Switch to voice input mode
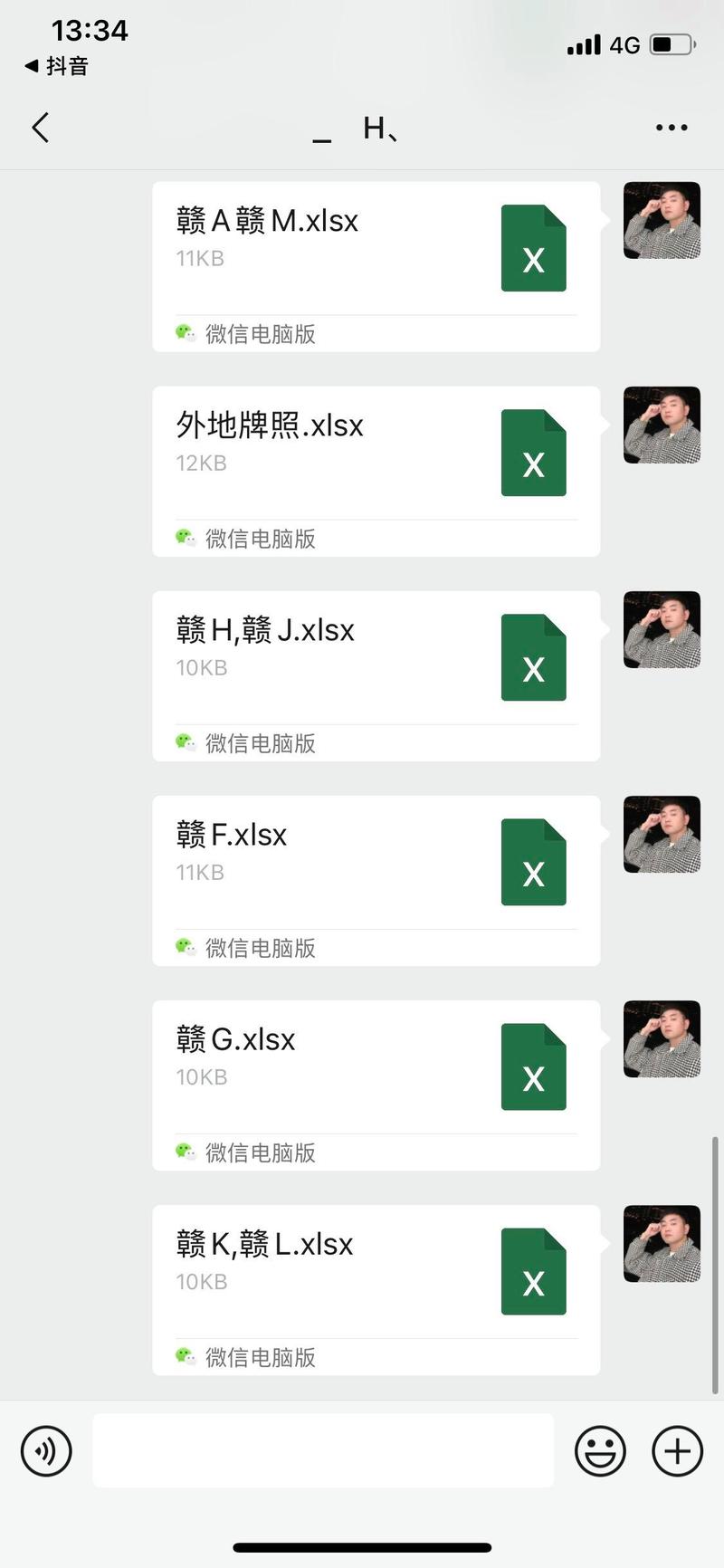This screenshot has width=724, height=1568. tap(45, 1451)
